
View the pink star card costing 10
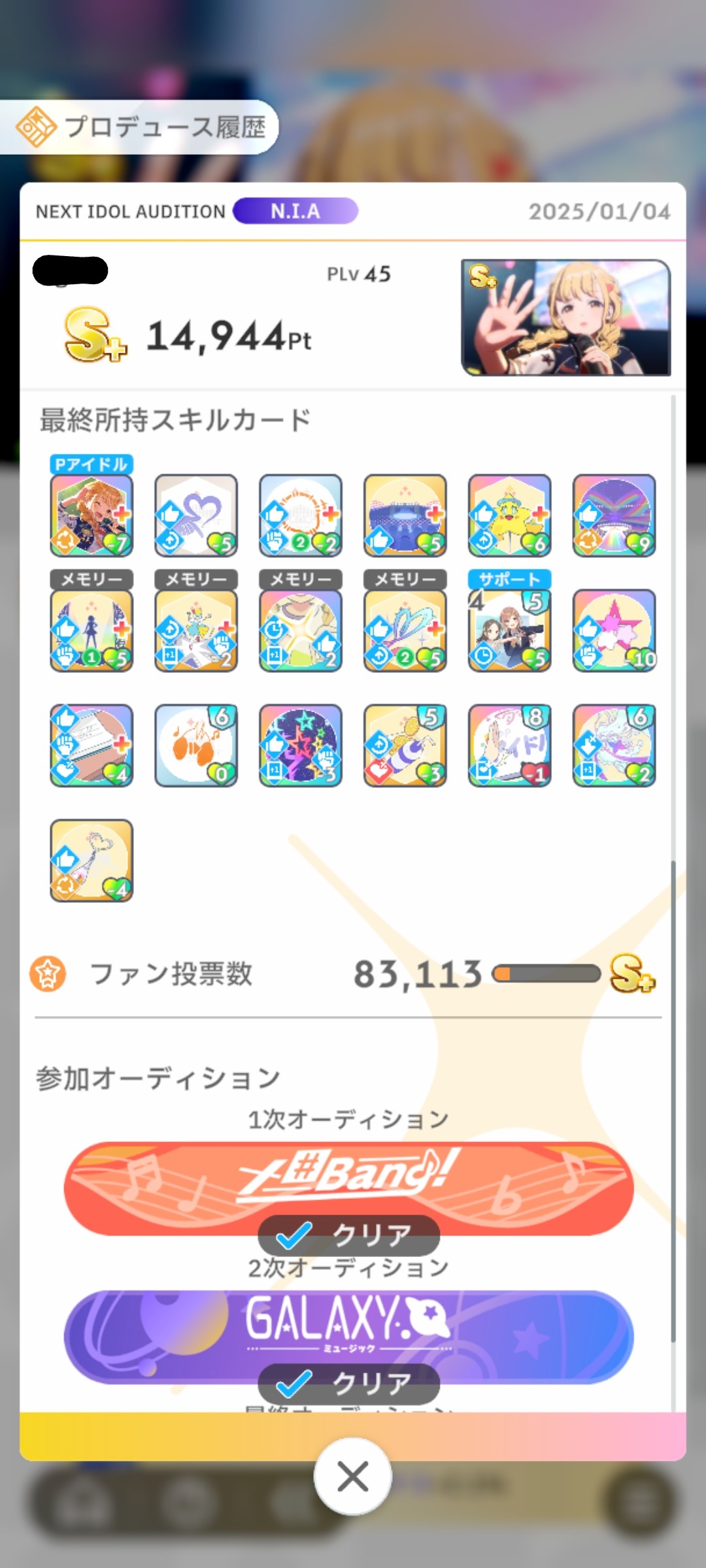pyautogui.click(x=614, y=630)
